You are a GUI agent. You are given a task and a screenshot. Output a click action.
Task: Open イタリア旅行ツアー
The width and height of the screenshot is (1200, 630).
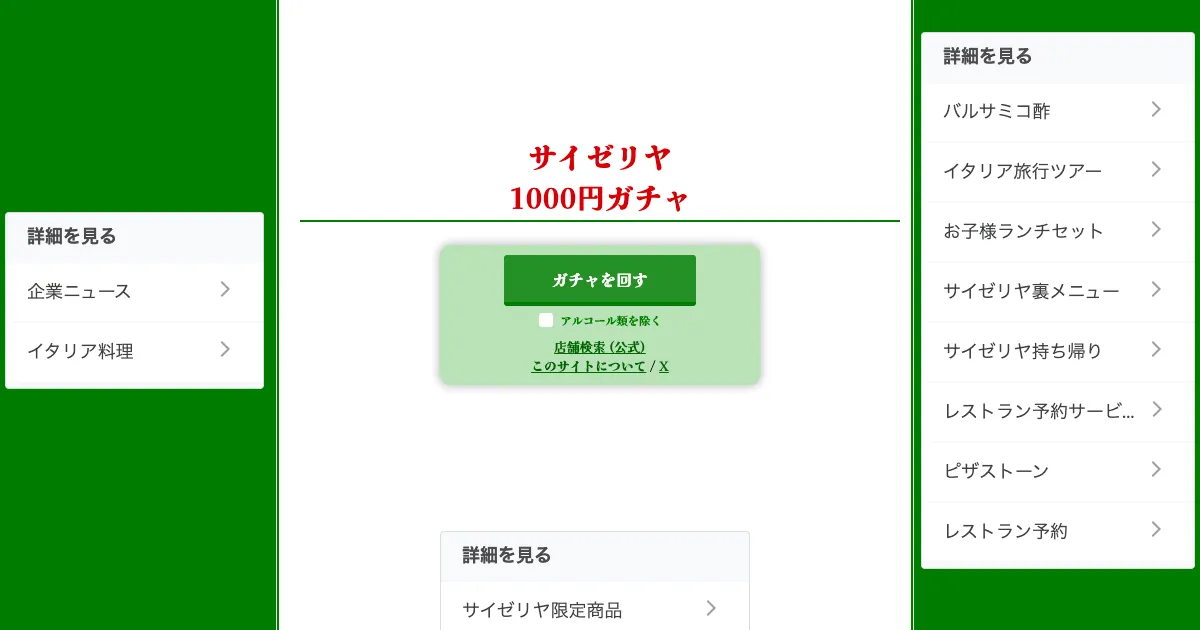click(x=1057, y=171)
